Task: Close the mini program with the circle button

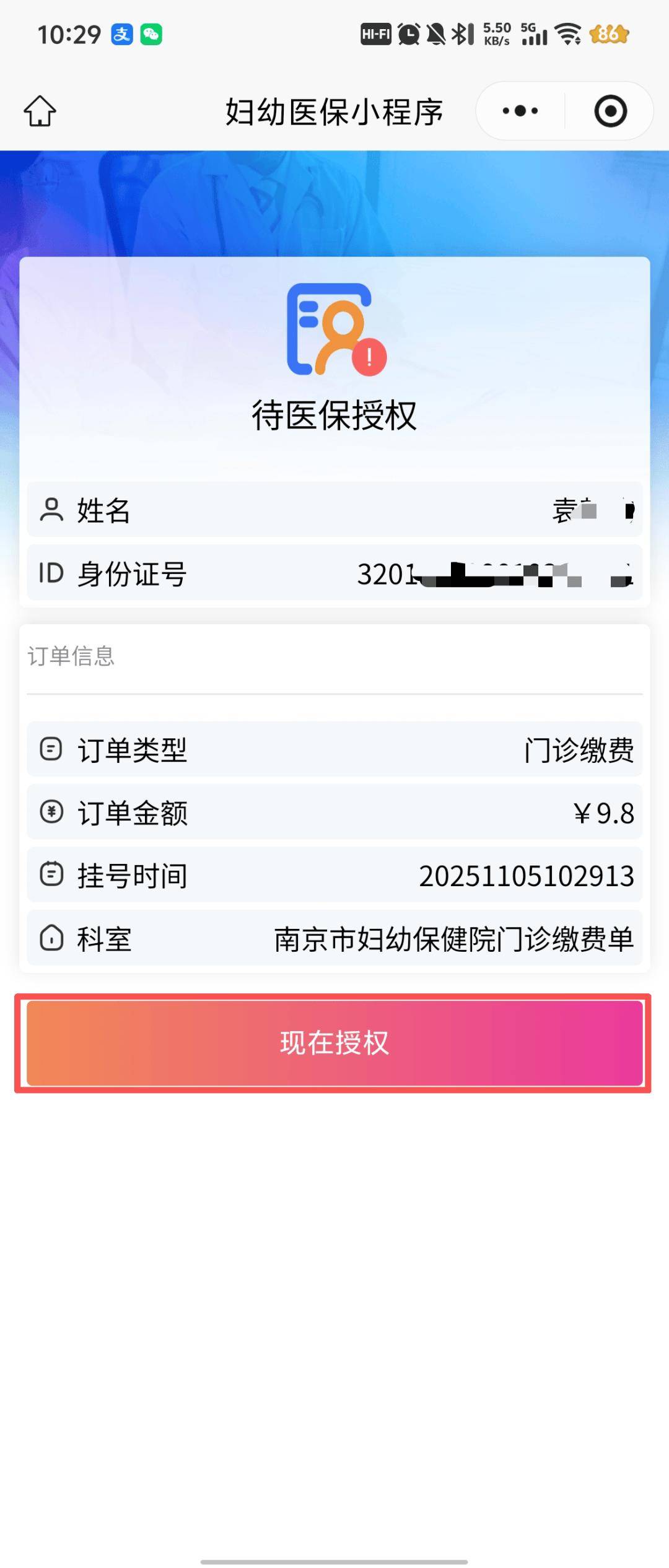Action: [x=610, y=111]
